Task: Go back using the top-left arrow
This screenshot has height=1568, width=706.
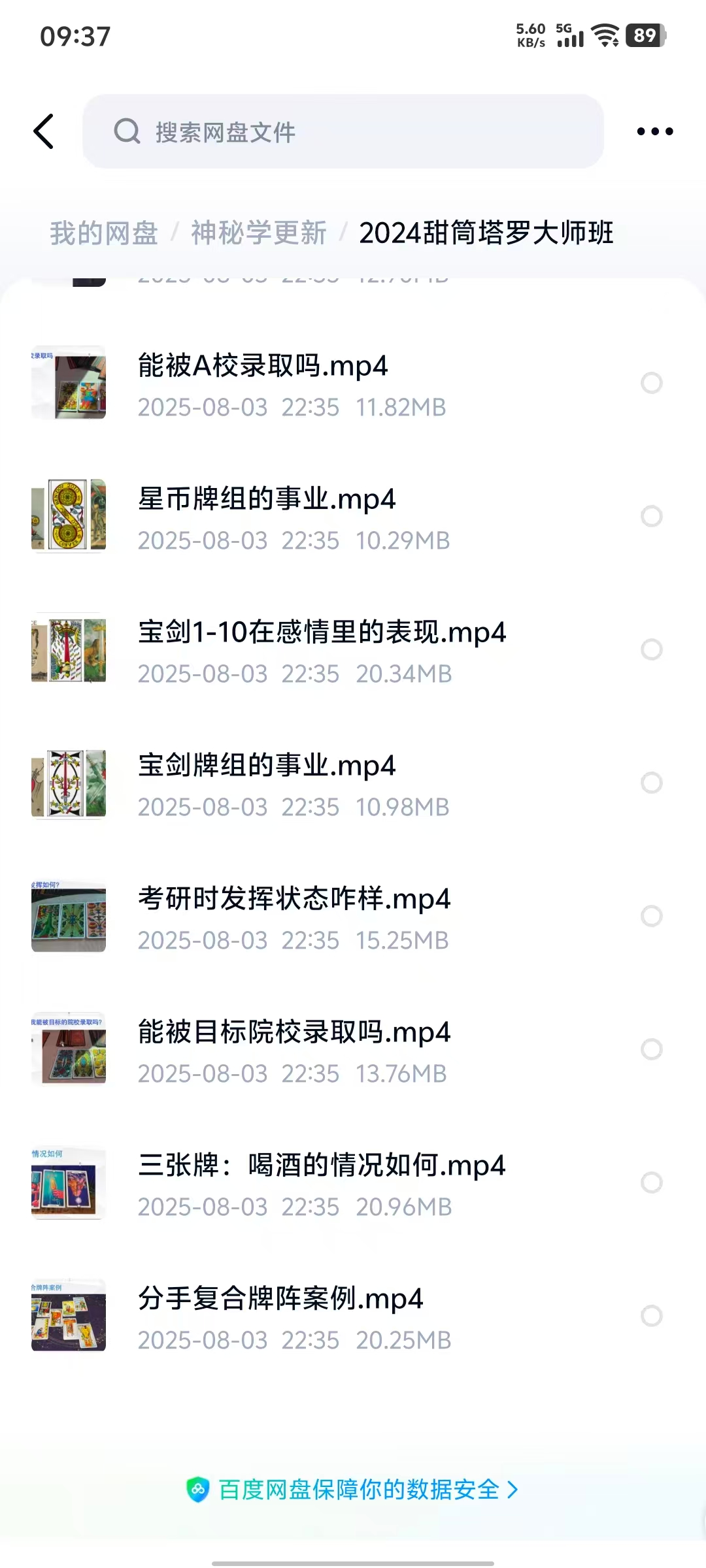Action: pyautogui.click(x=44, y=131)
